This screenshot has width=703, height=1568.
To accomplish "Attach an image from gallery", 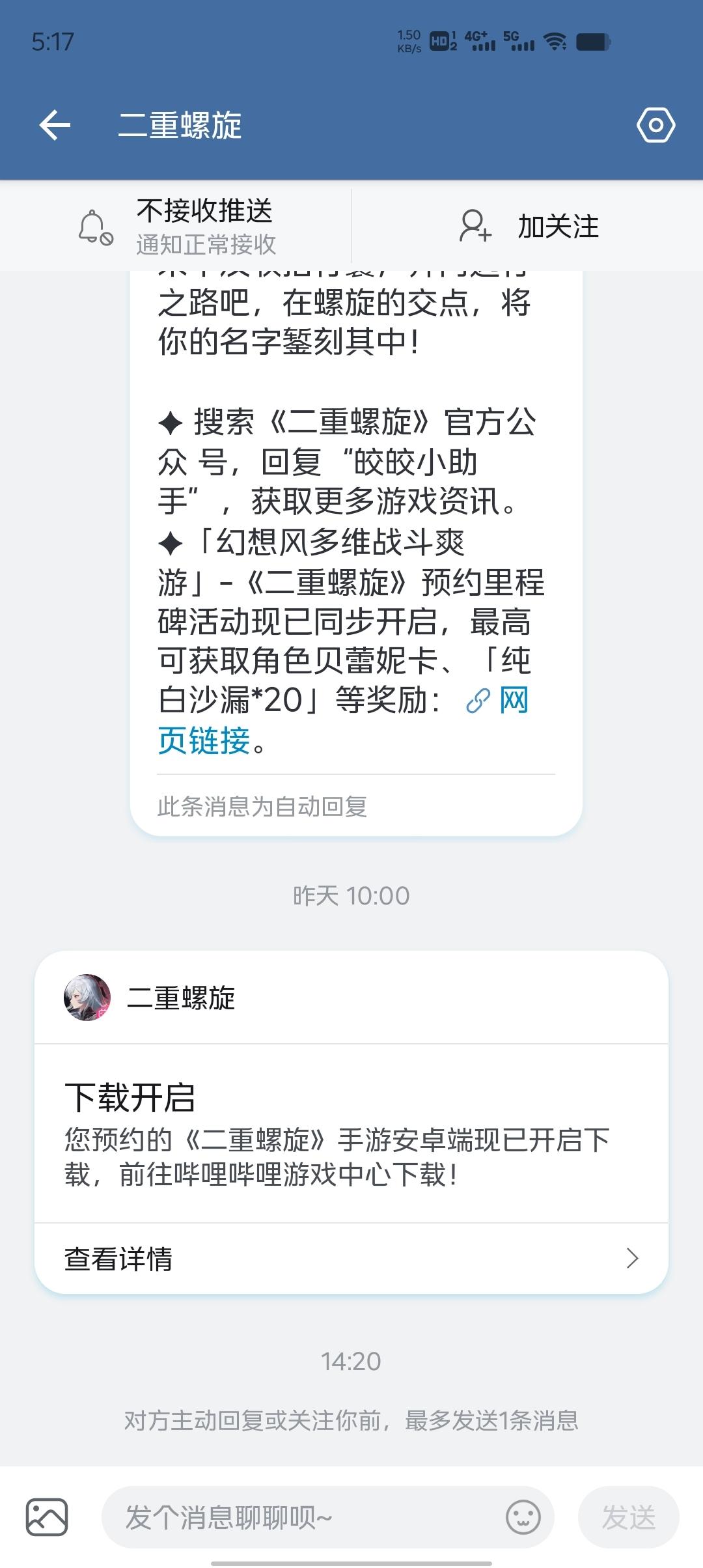I will pyautogui.click(x=47, y=1517).
